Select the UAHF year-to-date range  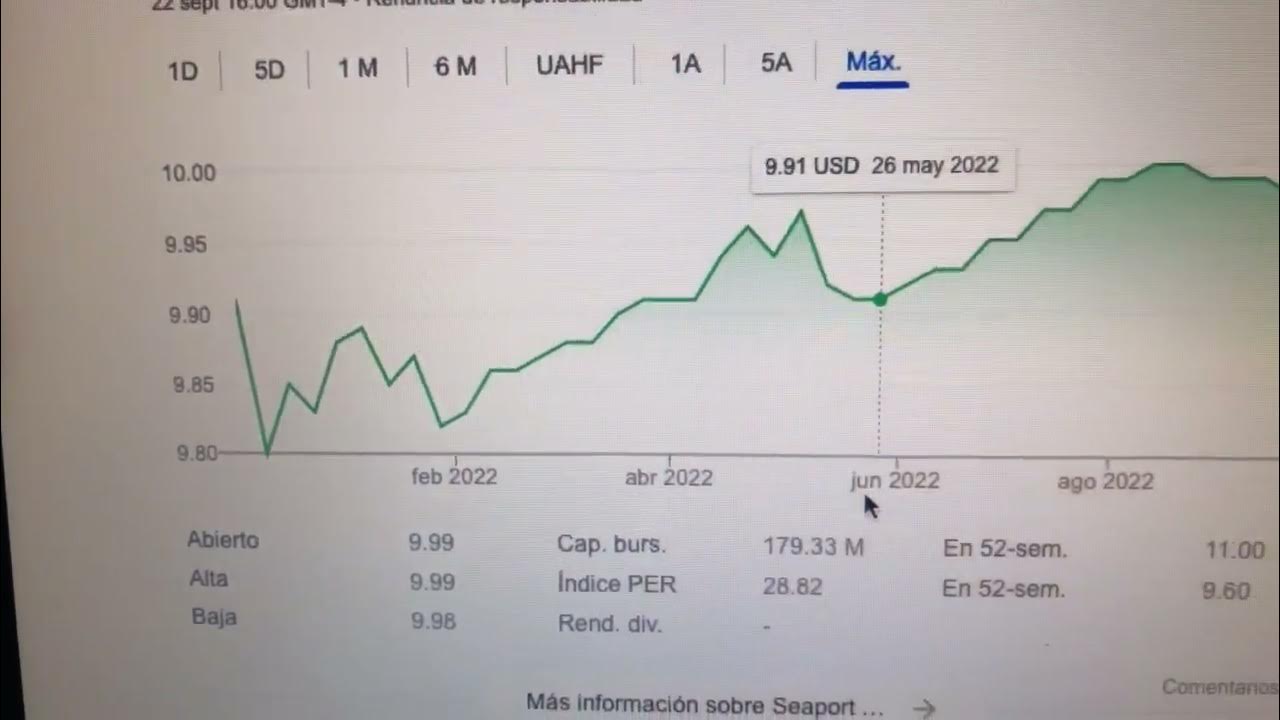(569, 66)
